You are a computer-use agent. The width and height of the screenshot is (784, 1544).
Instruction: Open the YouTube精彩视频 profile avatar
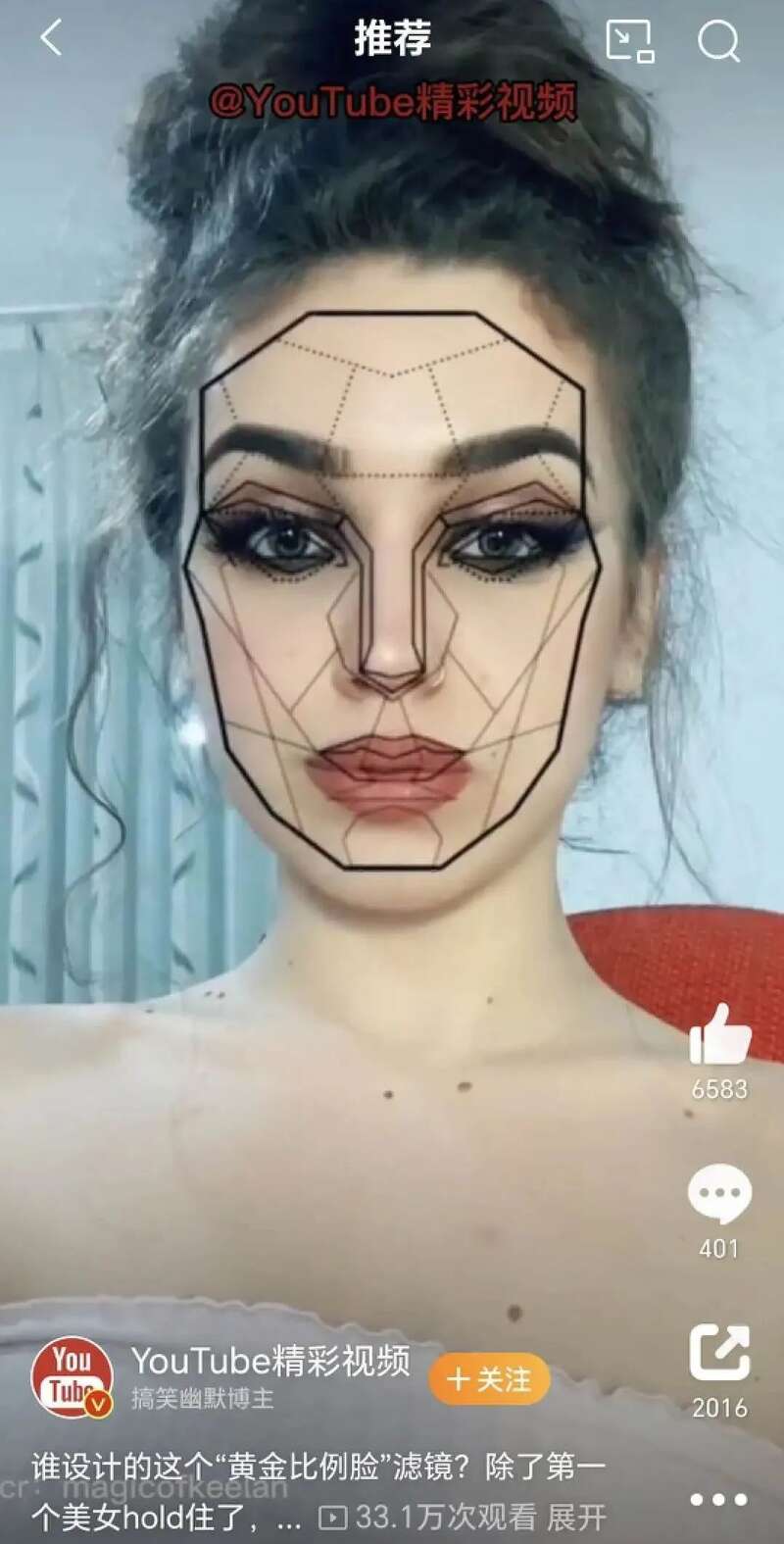[71, 1376]
